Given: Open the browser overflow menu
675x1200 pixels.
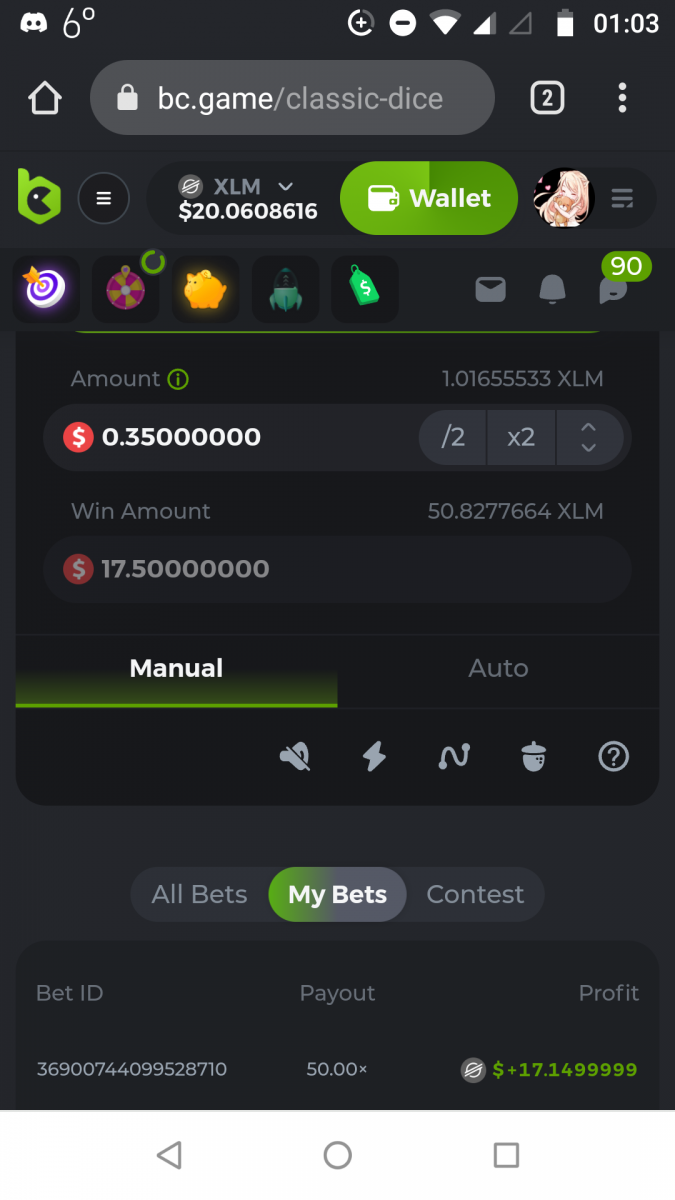Looking at the screenshot, I should pos(622,98).
